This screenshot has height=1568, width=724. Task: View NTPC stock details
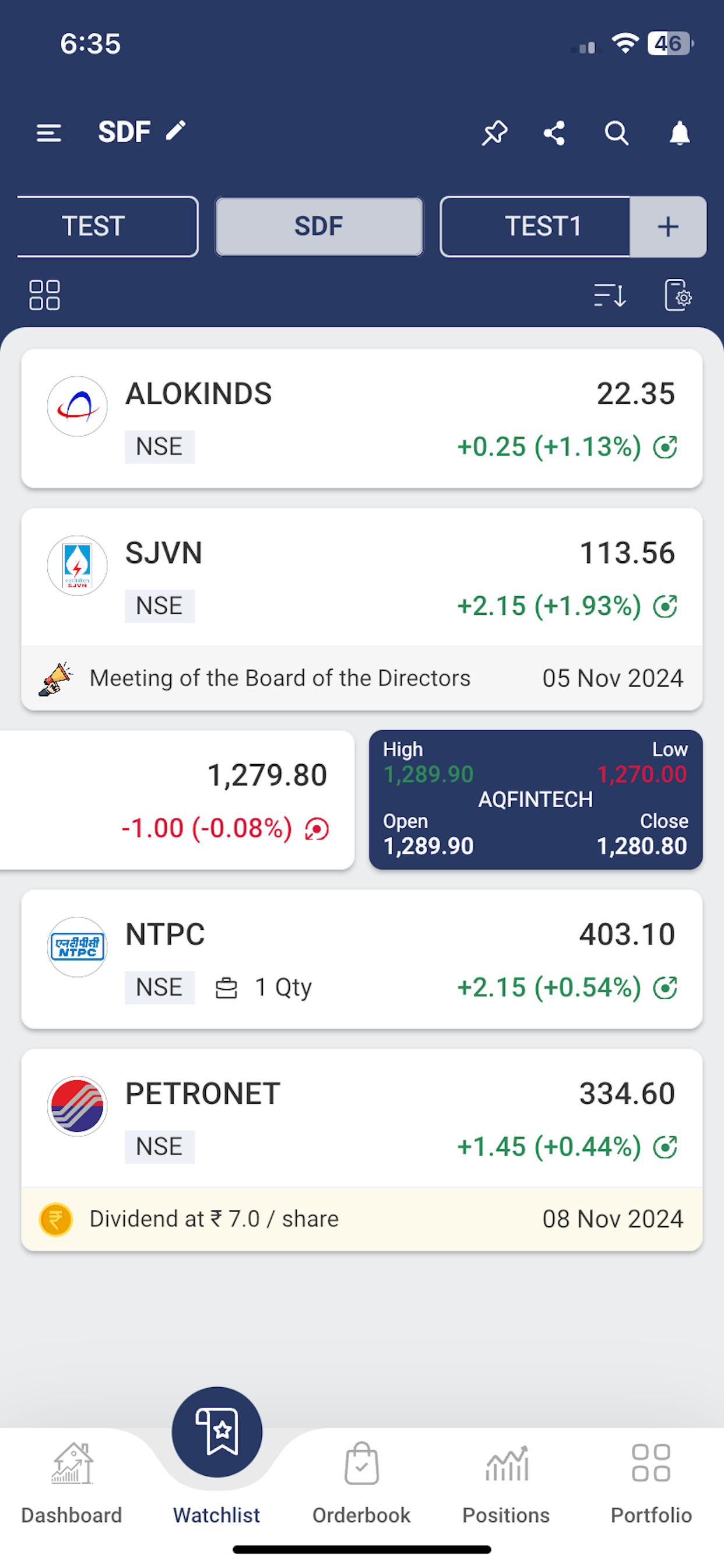pyautogui.click(x=361, y=960)
